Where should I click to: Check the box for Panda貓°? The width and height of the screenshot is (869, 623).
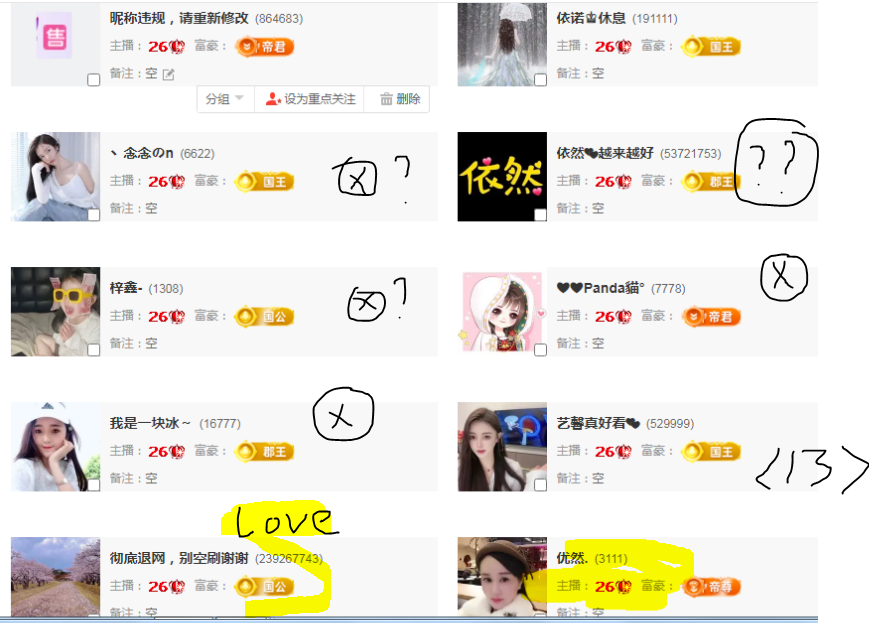[x=541, y=350]
